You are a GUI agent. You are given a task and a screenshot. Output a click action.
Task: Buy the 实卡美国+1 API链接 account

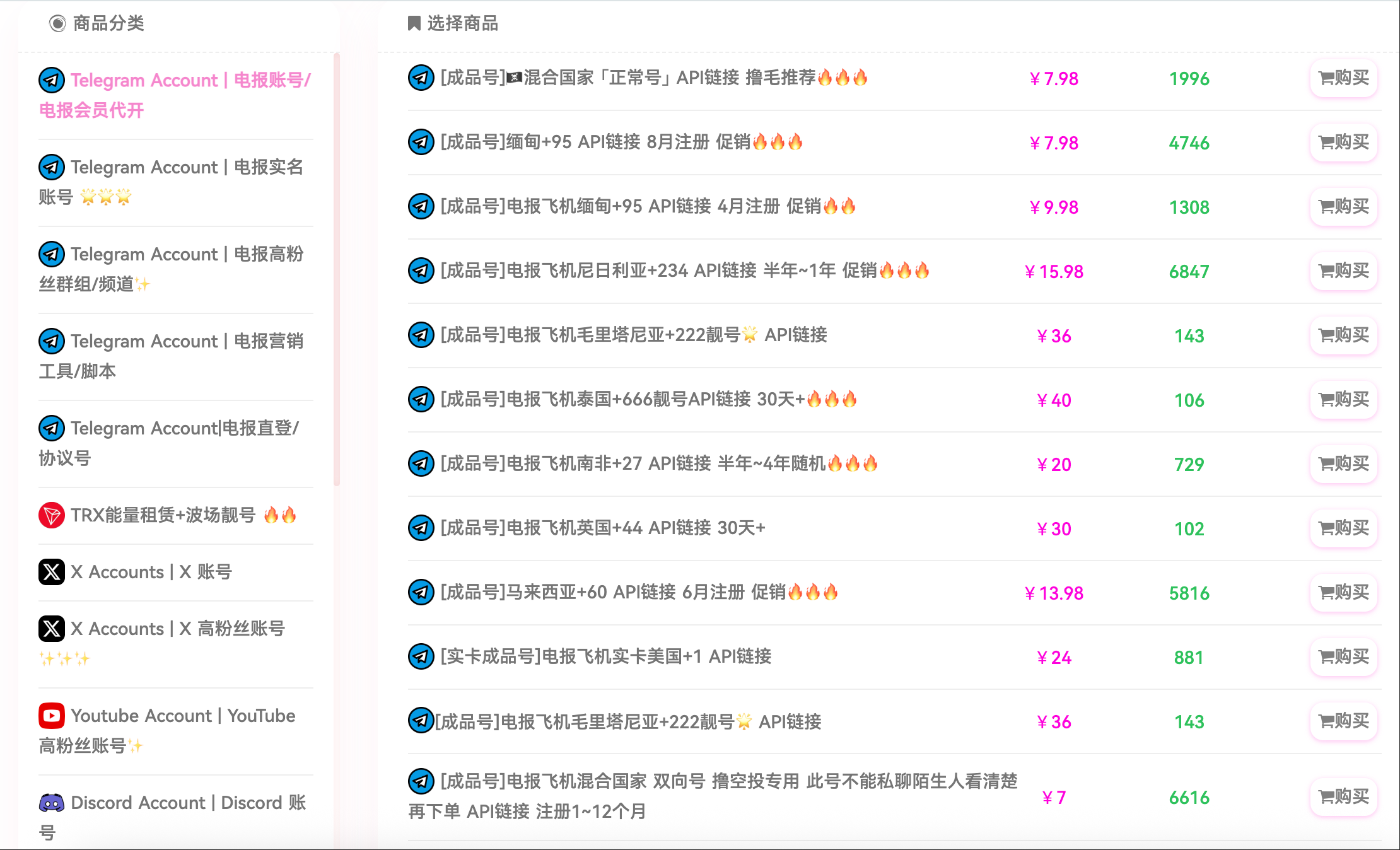tap(1343, 657)
